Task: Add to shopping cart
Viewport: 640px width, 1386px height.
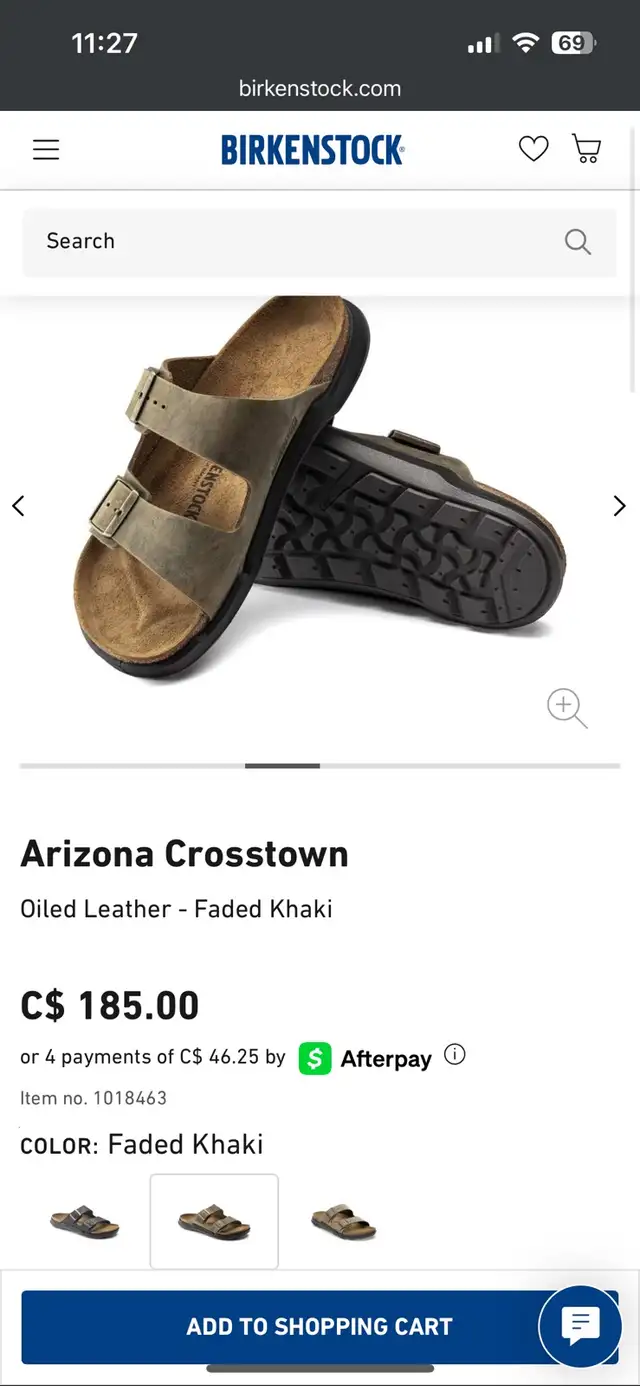Action: tap(280, 1327)
